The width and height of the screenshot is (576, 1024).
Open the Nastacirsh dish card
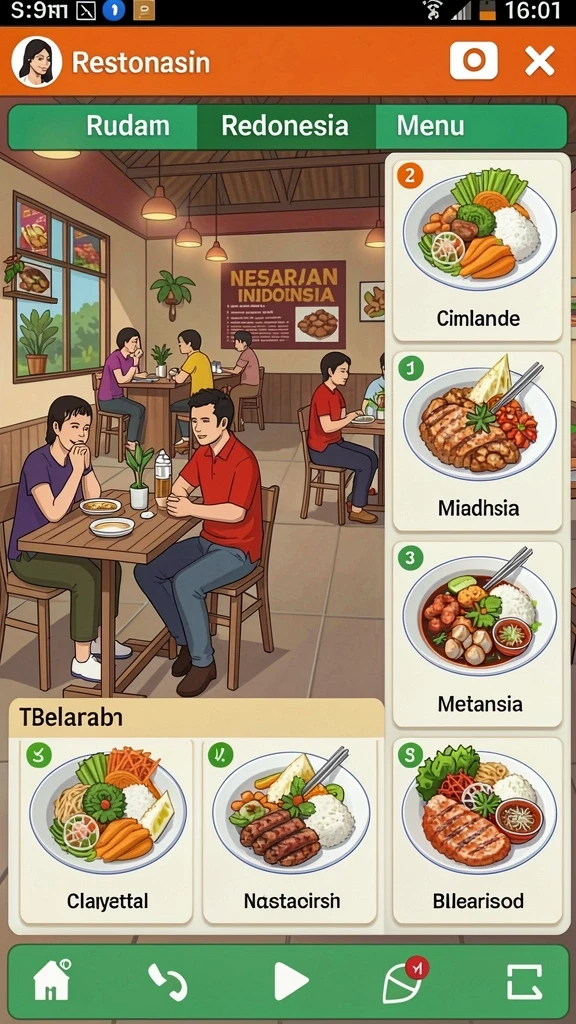coord(291,831)
